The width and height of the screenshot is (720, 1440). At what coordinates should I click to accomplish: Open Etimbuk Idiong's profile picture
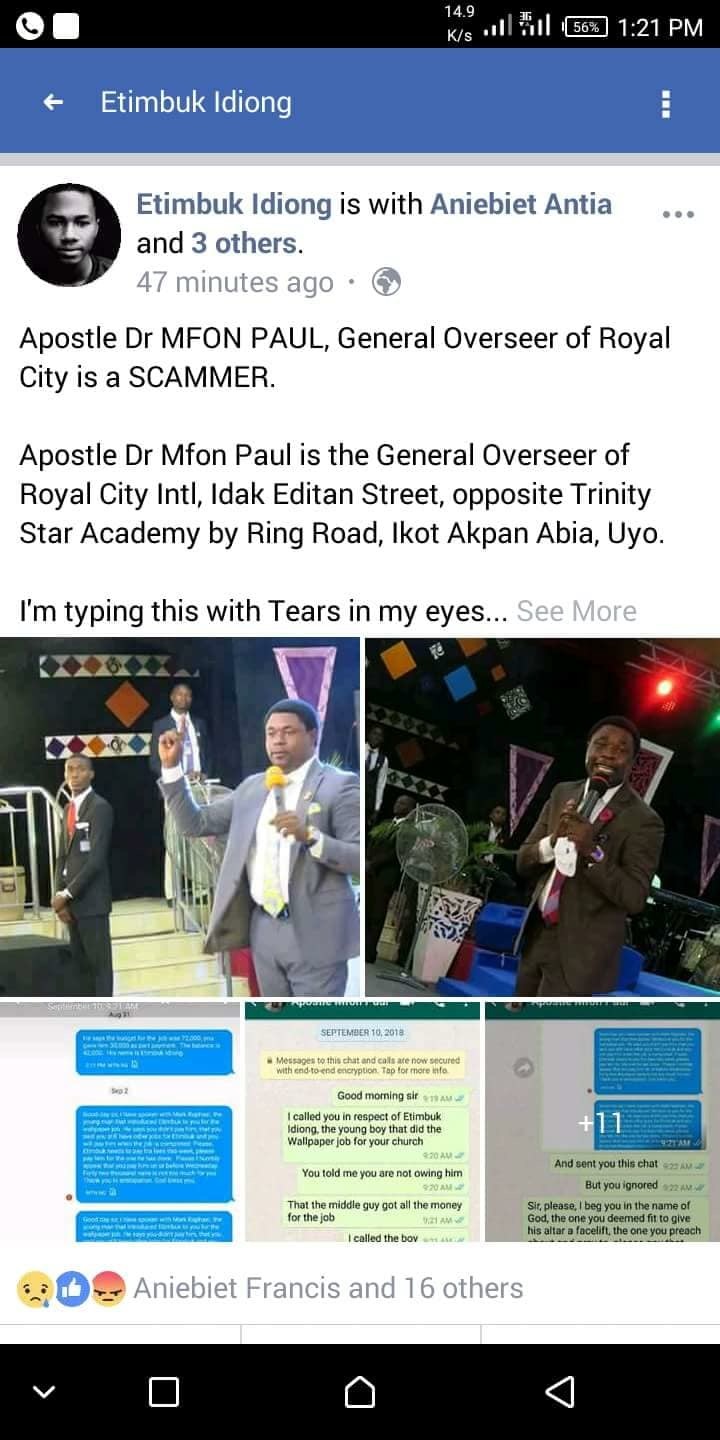click(69, 235)
